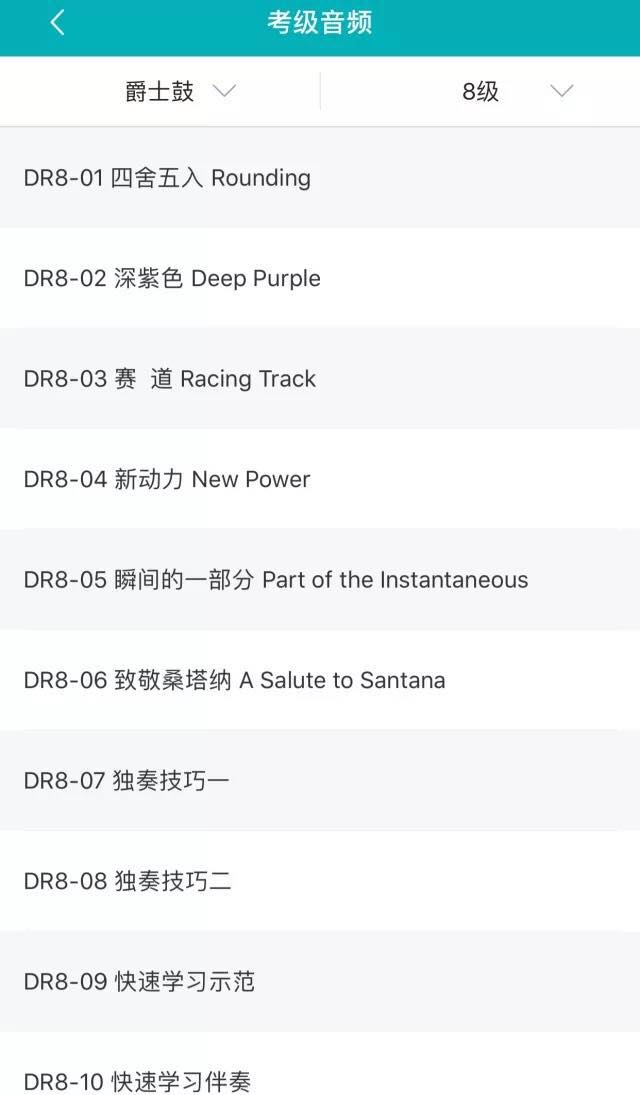Open DR8-03 Racing Track audio
640x1095 pixels.
(x=170, y=379)
